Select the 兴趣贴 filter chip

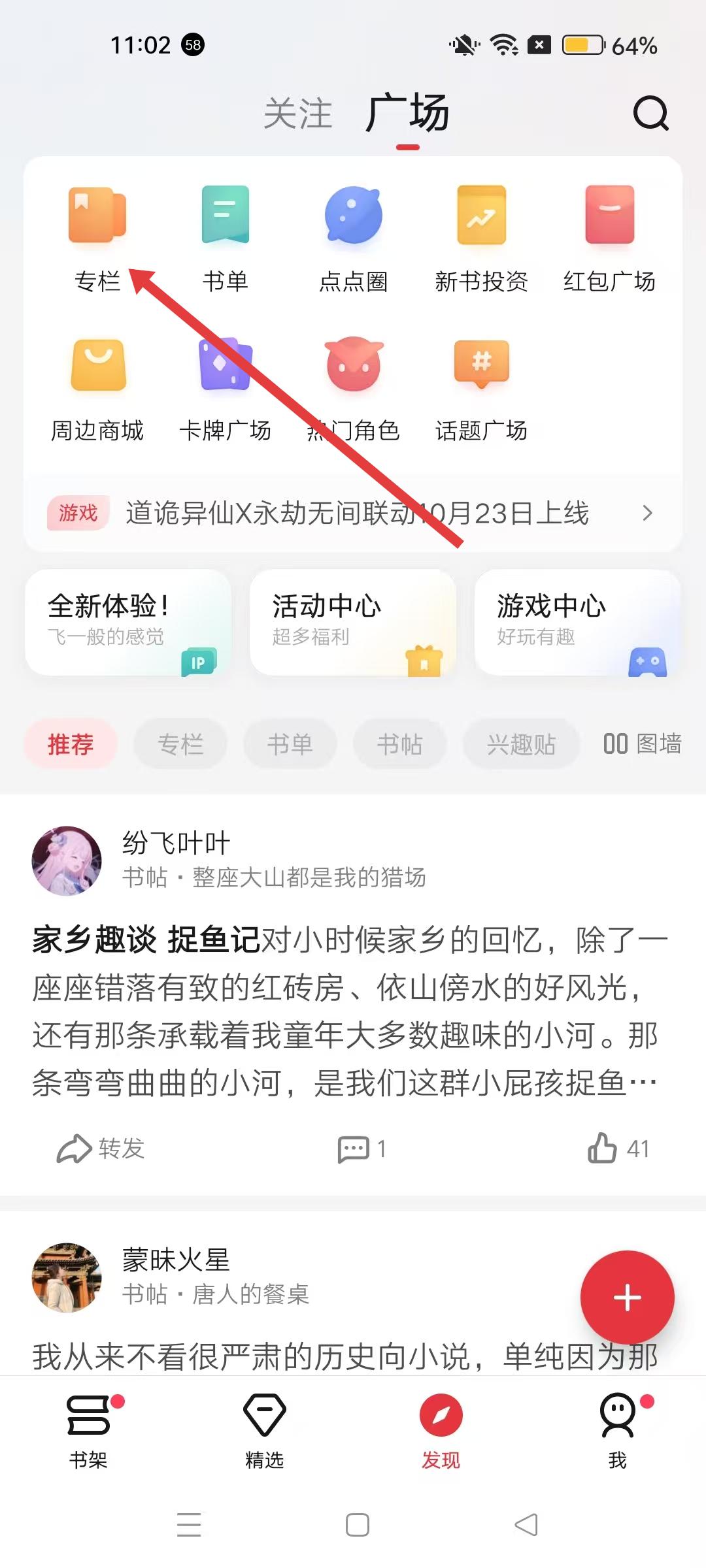(x=521, y=744)
